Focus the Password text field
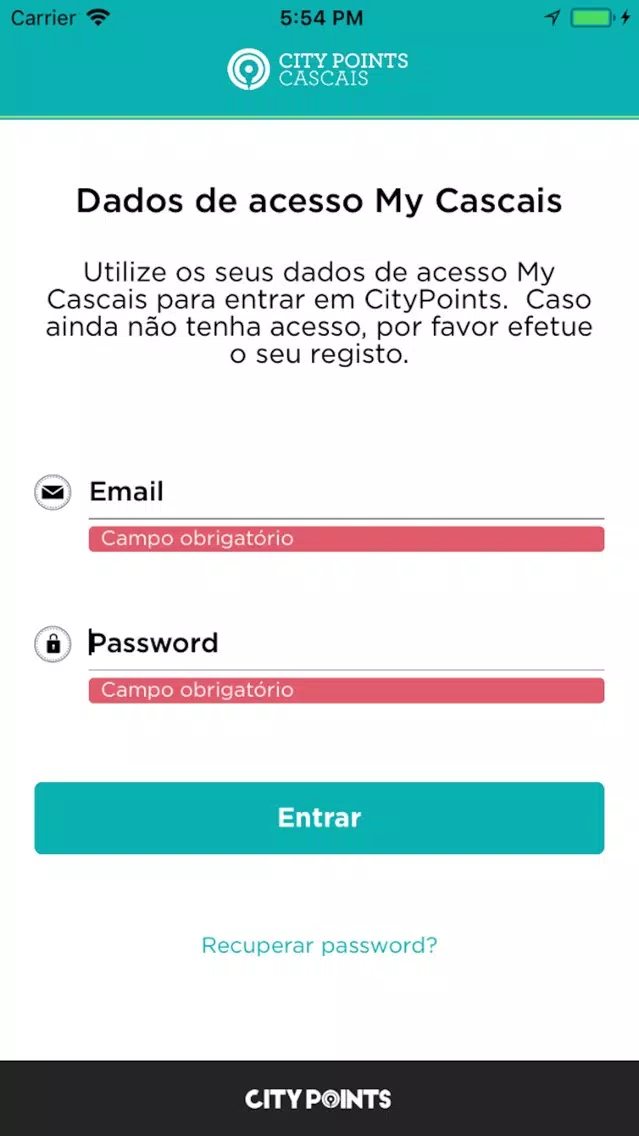 coord(346,643)
